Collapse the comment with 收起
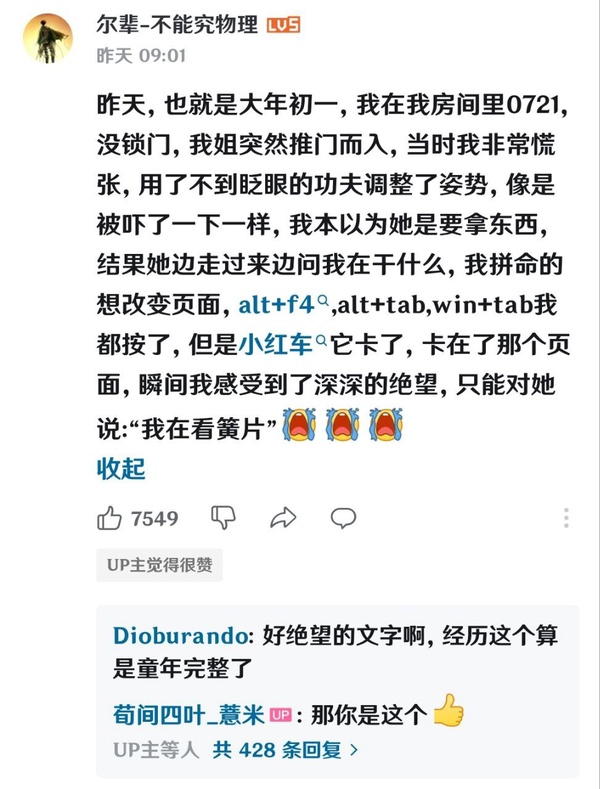Viewport: 600px width, 789px height. pyautogui.click(x=121, y=466)
